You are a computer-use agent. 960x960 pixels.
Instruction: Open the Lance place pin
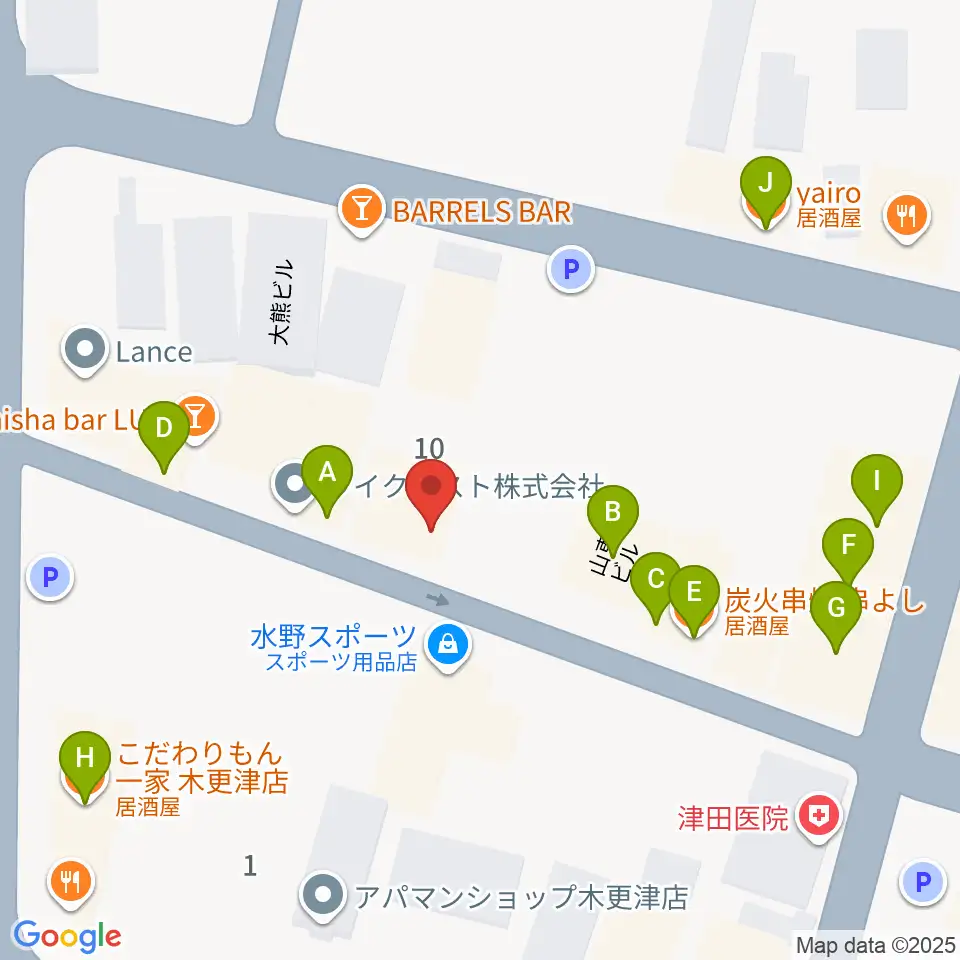[x=85, y=351]
